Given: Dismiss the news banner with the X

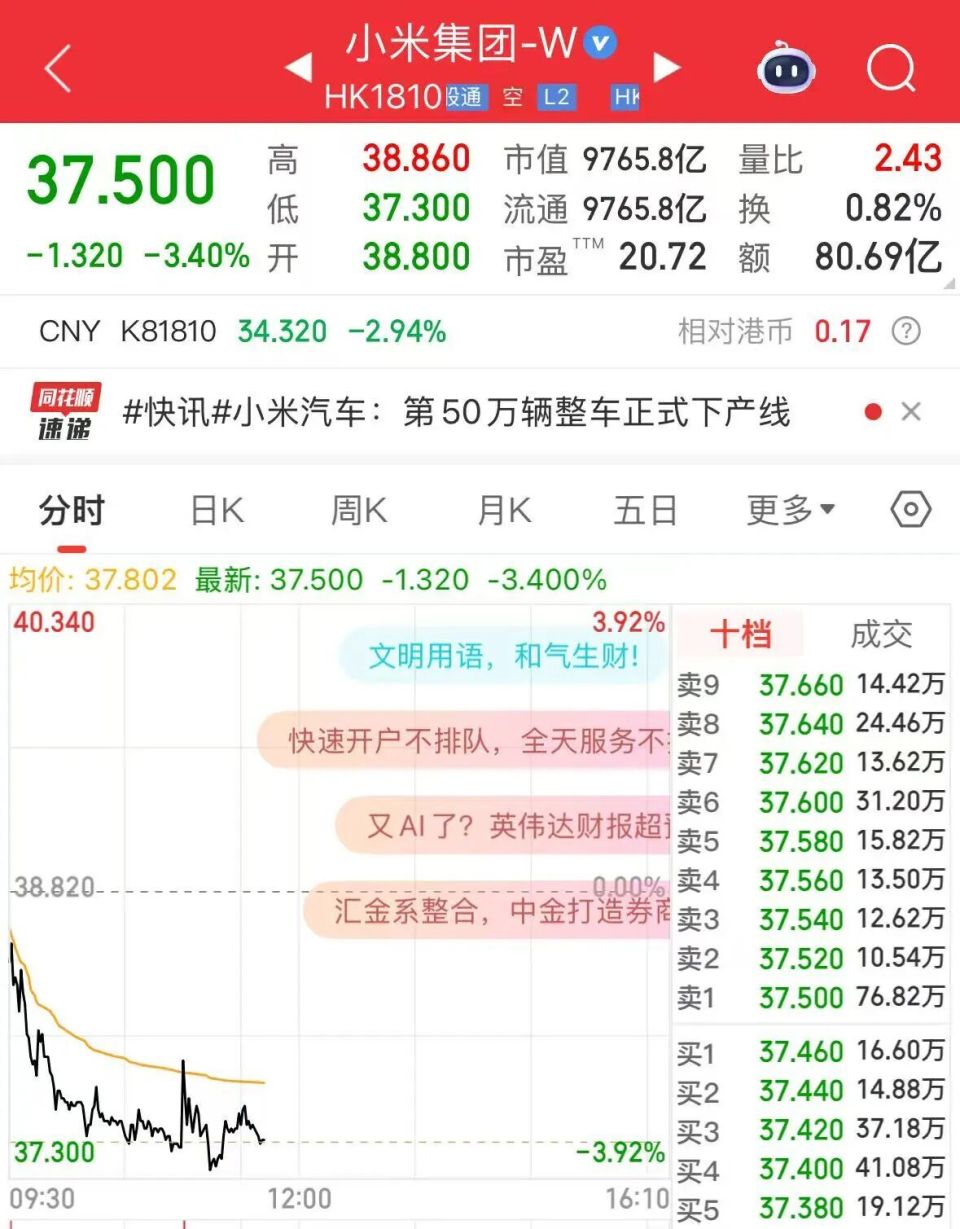Looking at the screenshot, I should click(911, 411).
